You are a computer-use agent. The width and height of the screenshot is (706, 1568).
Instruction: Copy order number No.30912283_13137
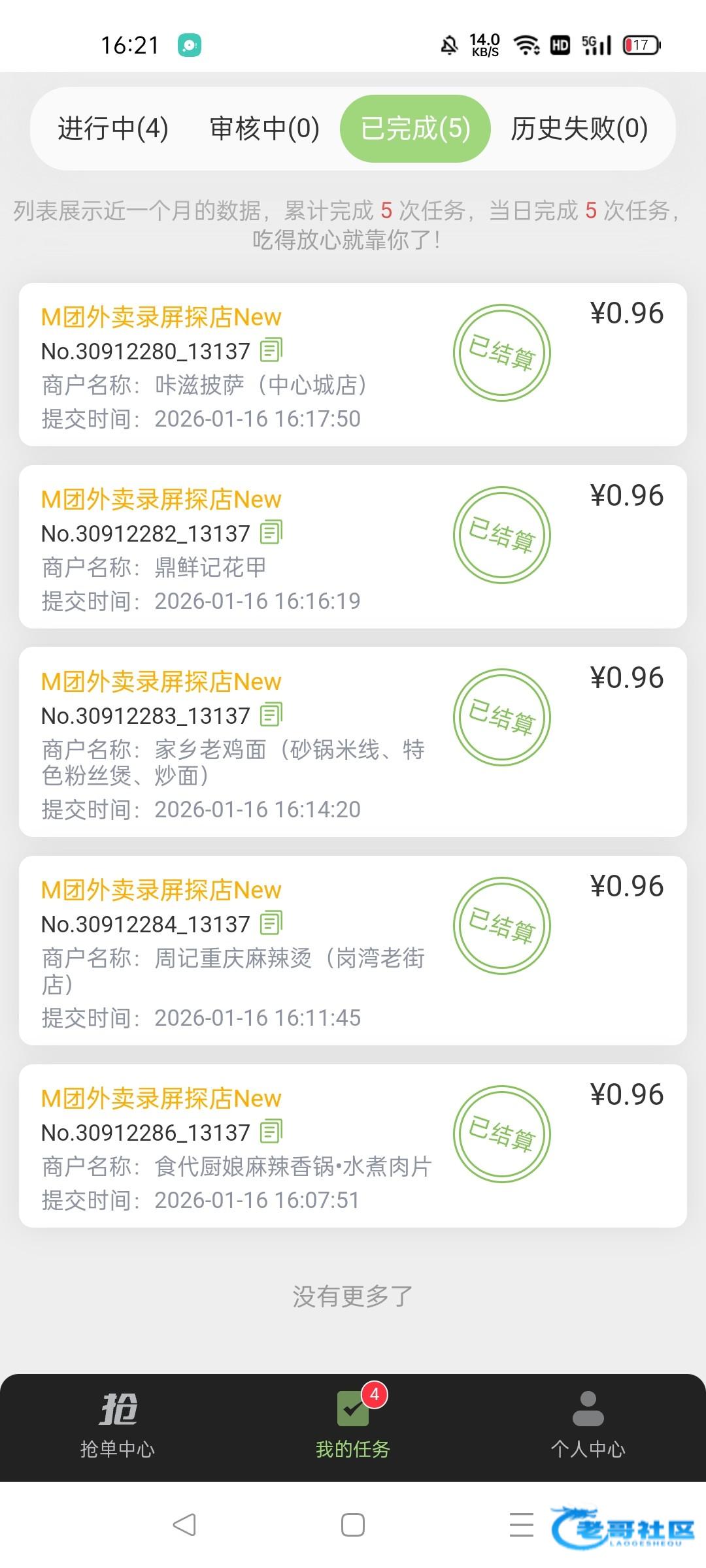pyautogui.click(x=271, y=715)
